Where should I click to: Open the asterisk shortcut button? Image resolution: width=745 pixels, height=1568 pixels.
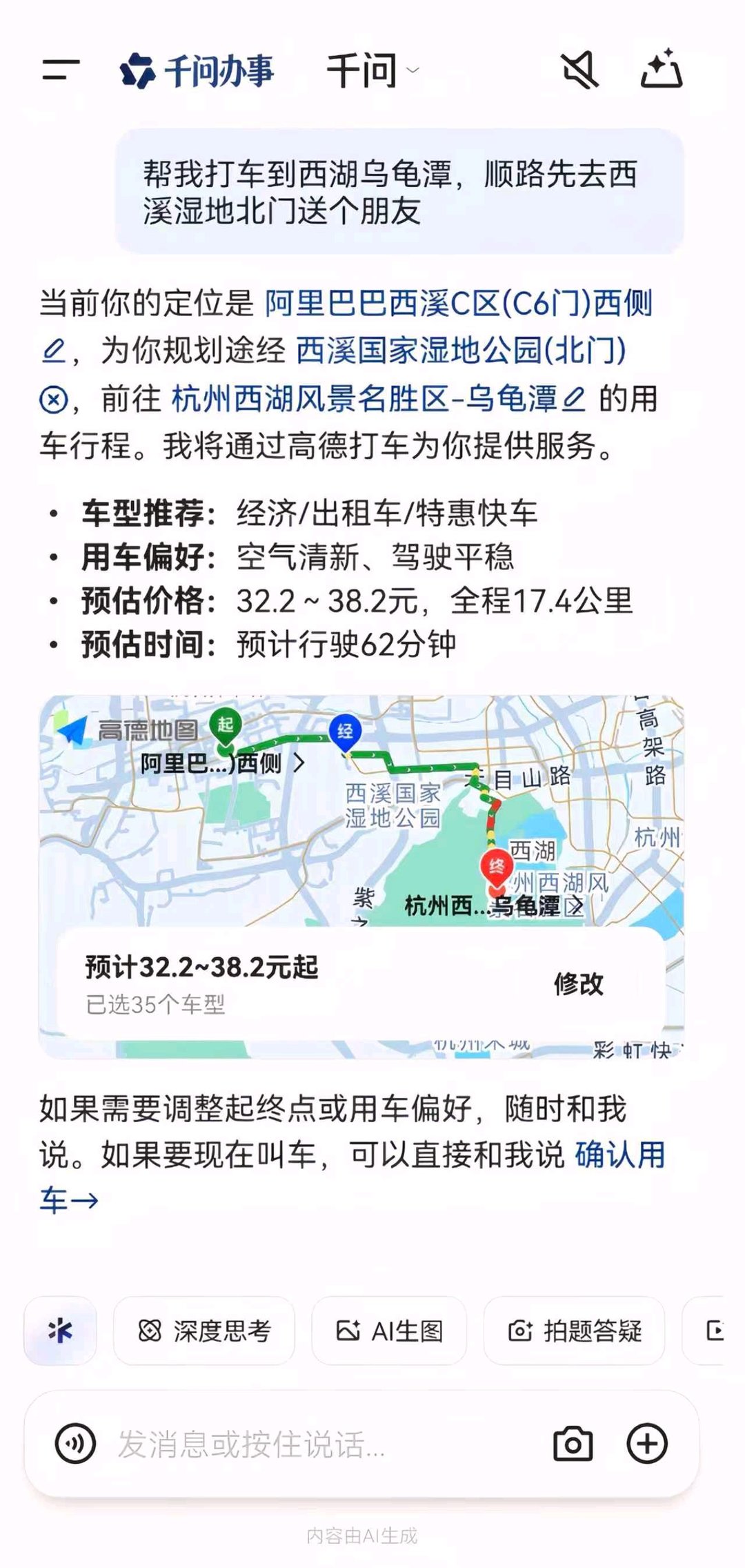click(61, 1331)
